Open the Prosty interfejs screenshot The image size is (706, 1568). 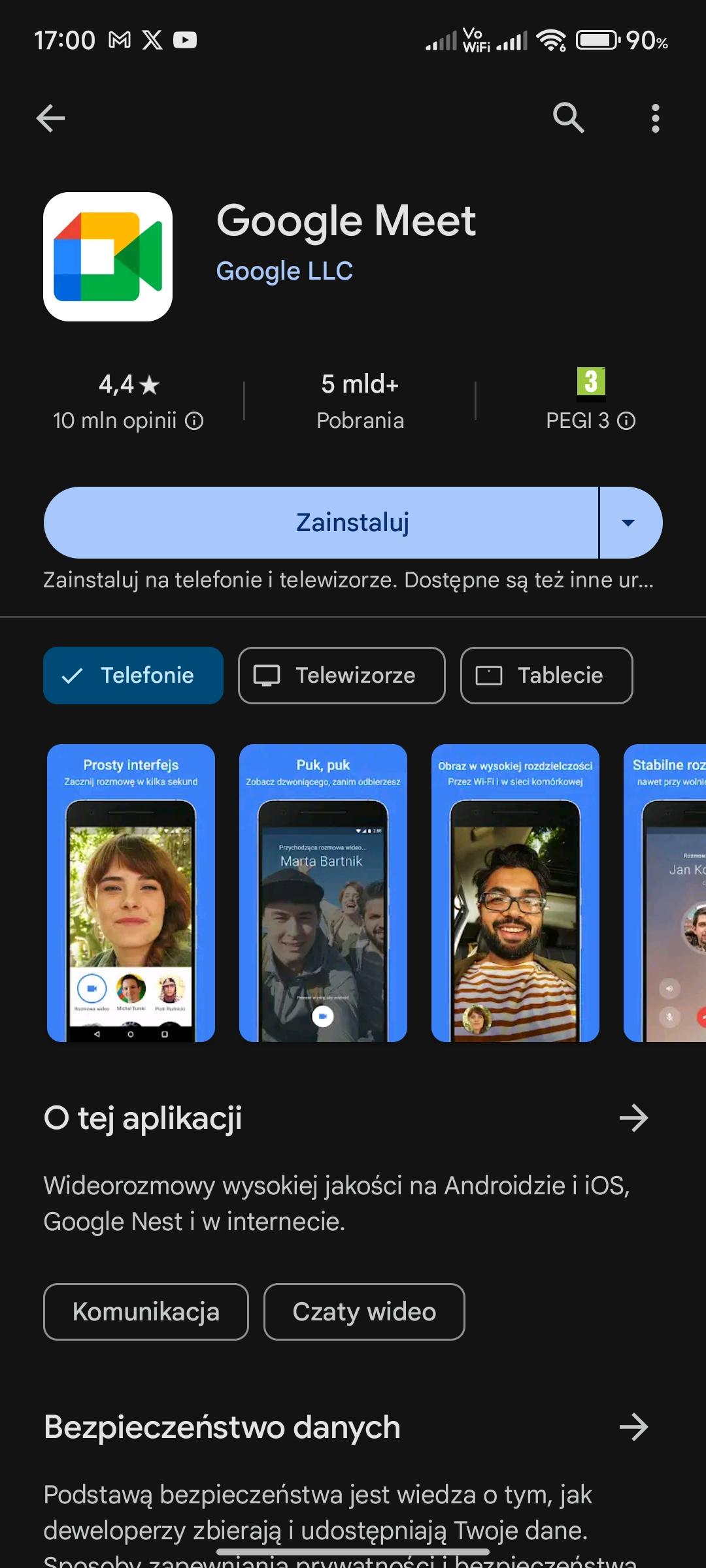click(x=131, y=892)
